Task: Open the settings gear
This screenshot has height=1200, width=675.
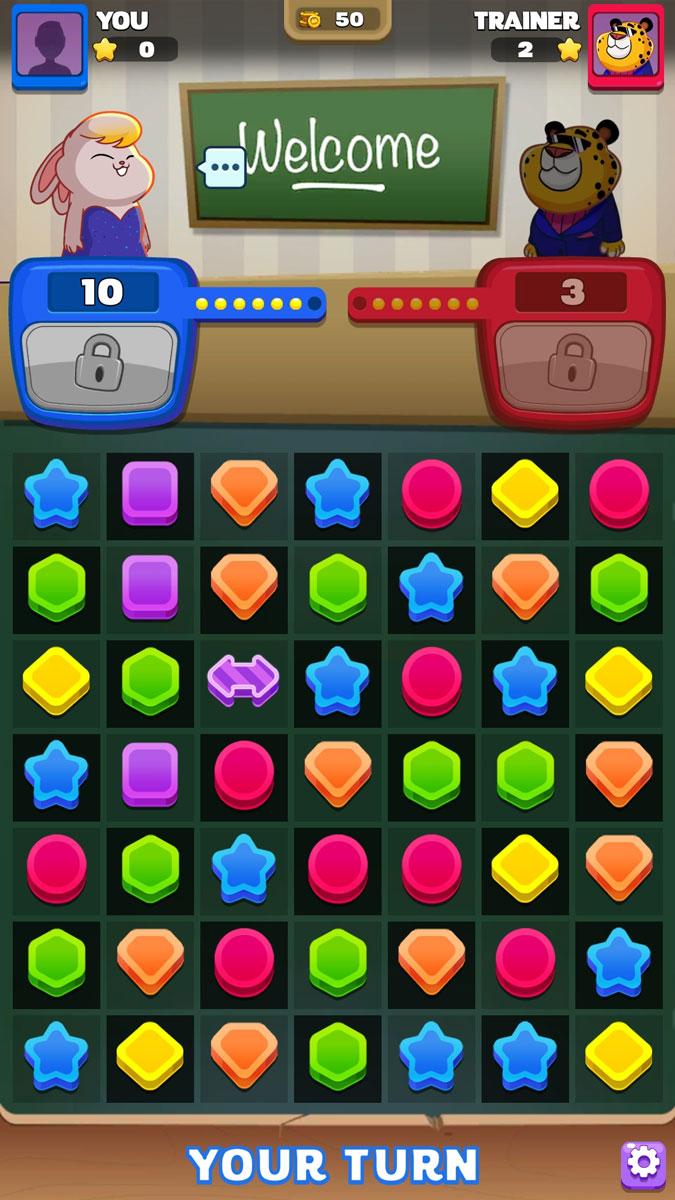Action: coord(643,1165)
